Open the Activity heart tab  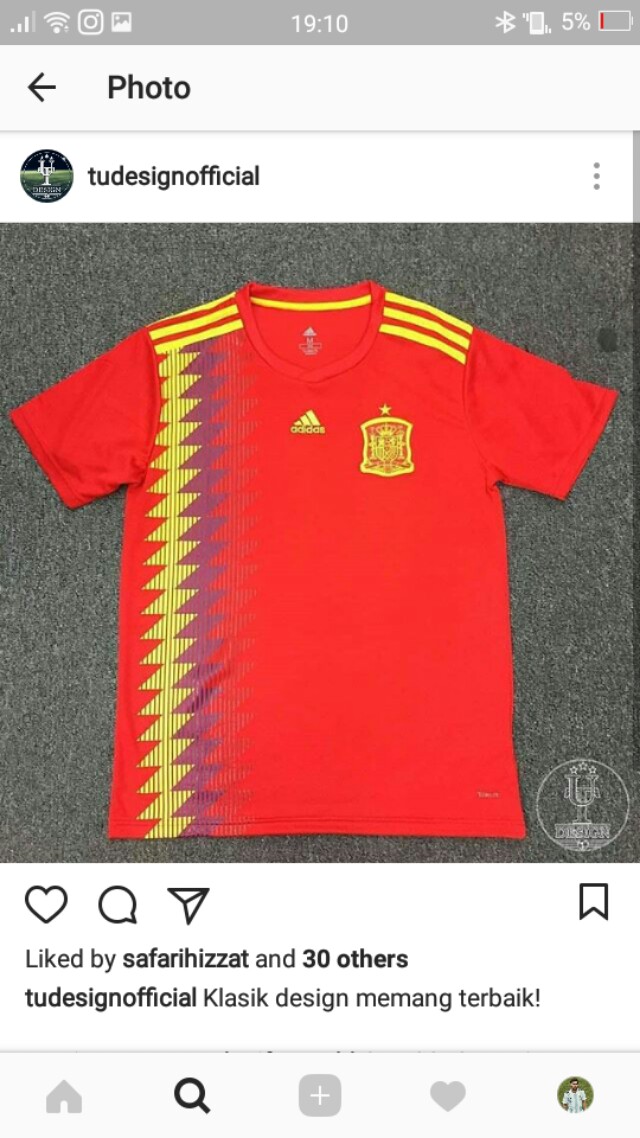click(x=447, y=1097)
